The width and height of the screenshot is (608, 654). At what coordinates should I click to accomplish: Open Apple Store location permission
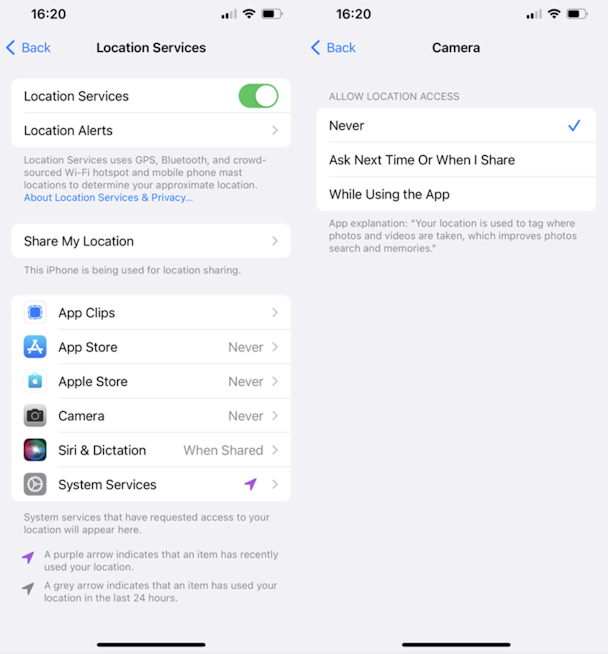[x=150, y=381]
